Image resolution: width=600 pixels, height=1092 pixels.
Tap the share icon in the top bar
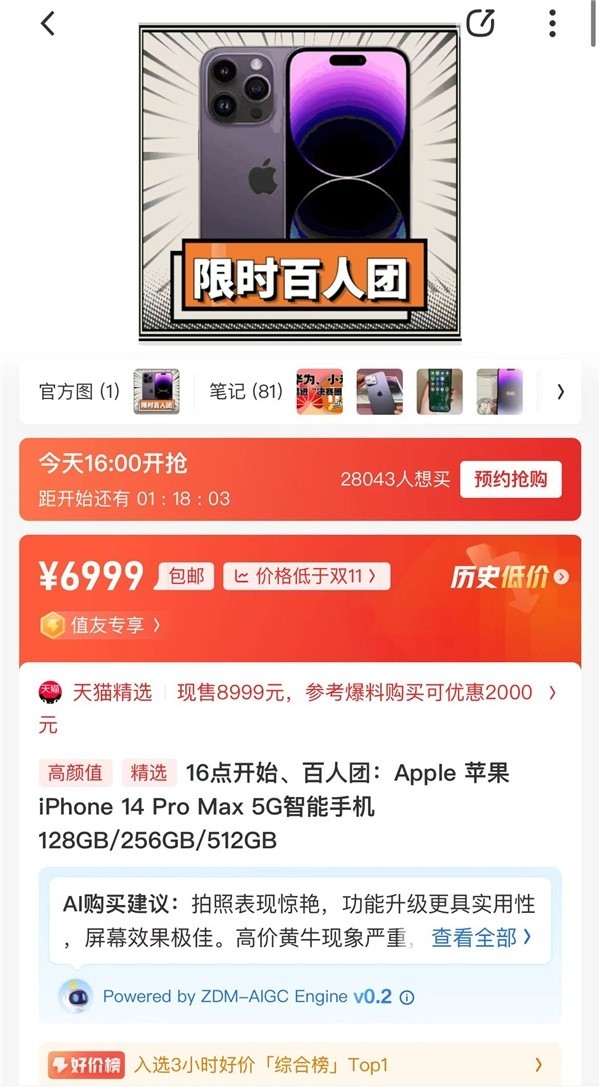click(481, 24)
